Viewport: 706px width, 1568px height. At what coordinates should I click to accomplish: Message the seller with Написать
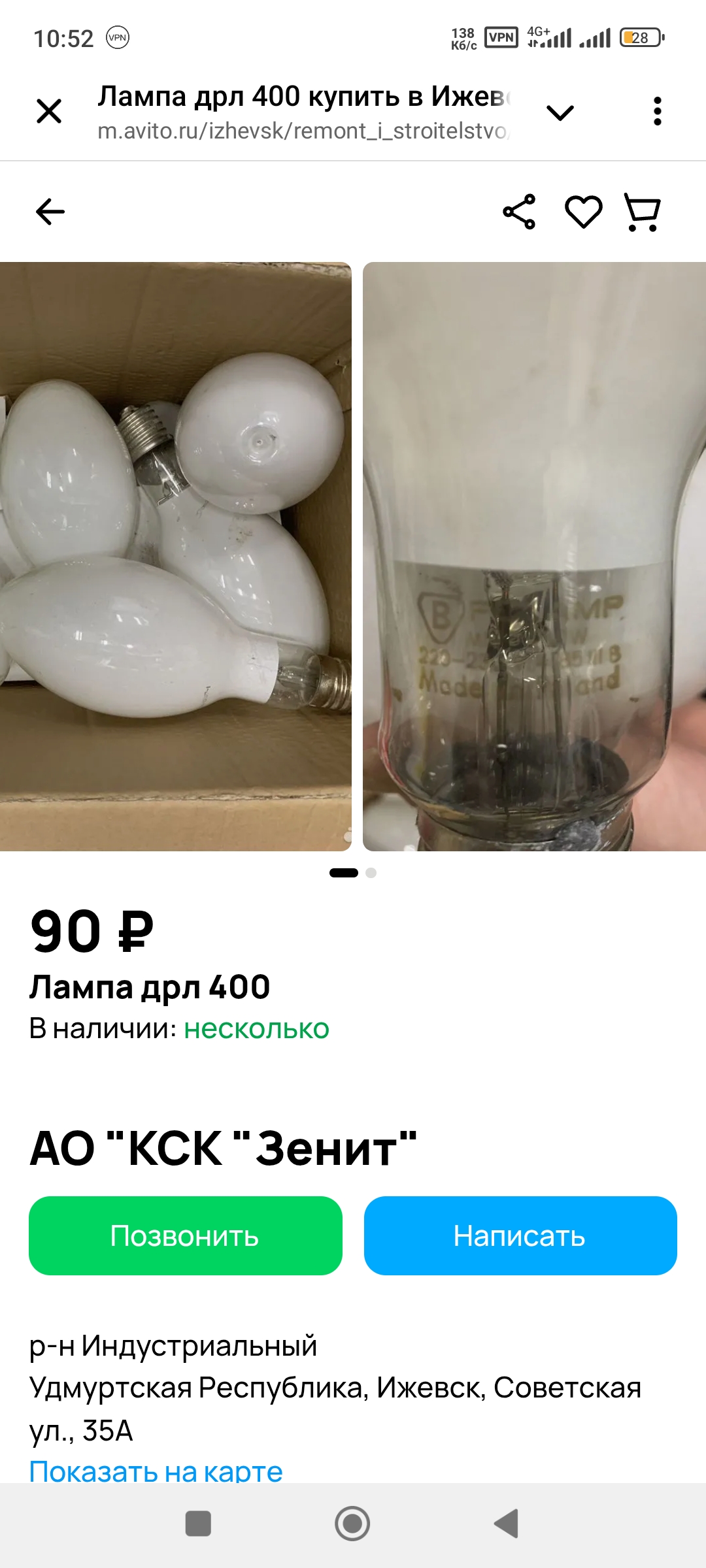point(520,1235)
